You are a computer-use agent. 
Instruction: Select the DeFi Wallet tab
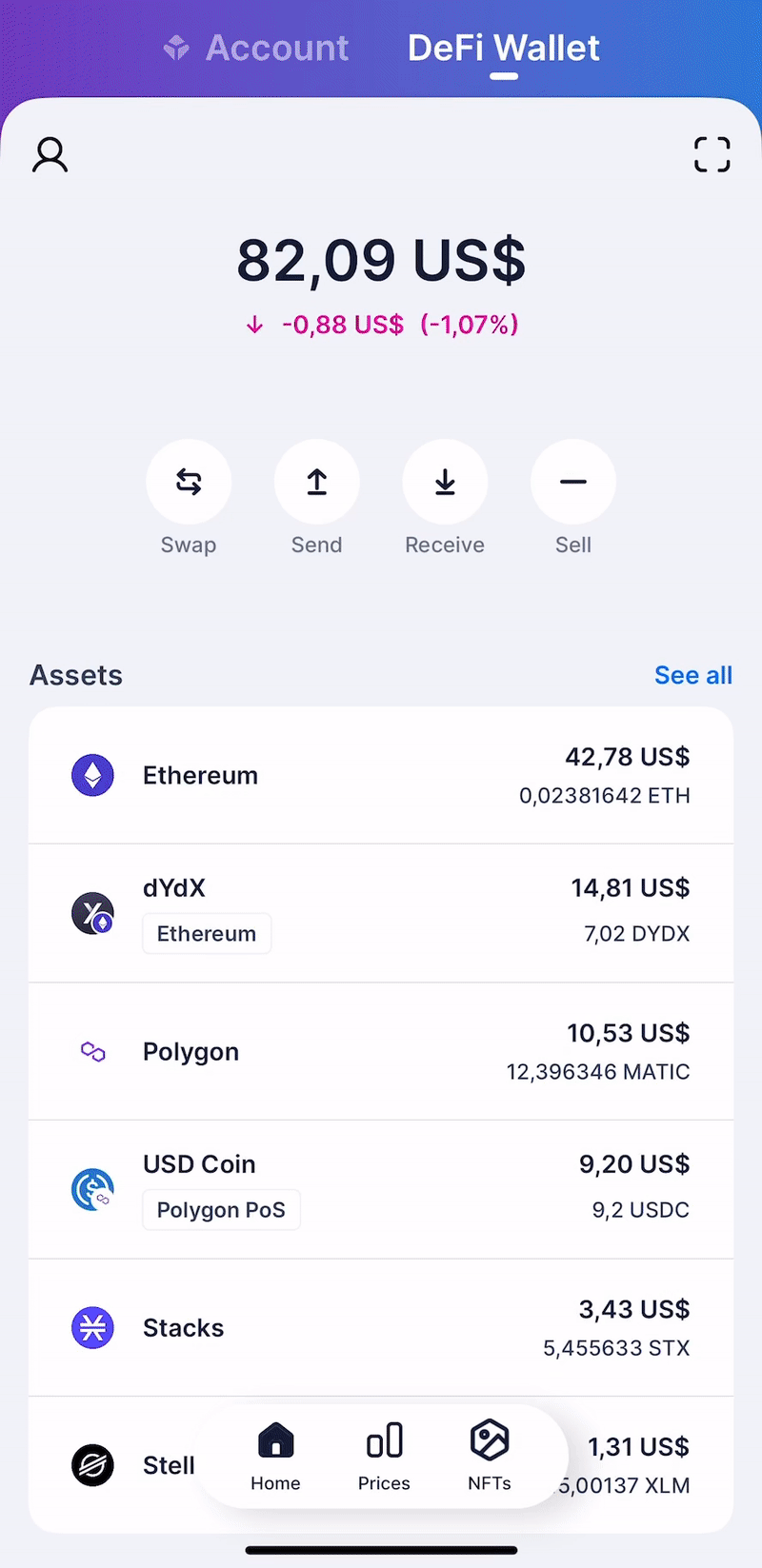(x=504, y=48)
